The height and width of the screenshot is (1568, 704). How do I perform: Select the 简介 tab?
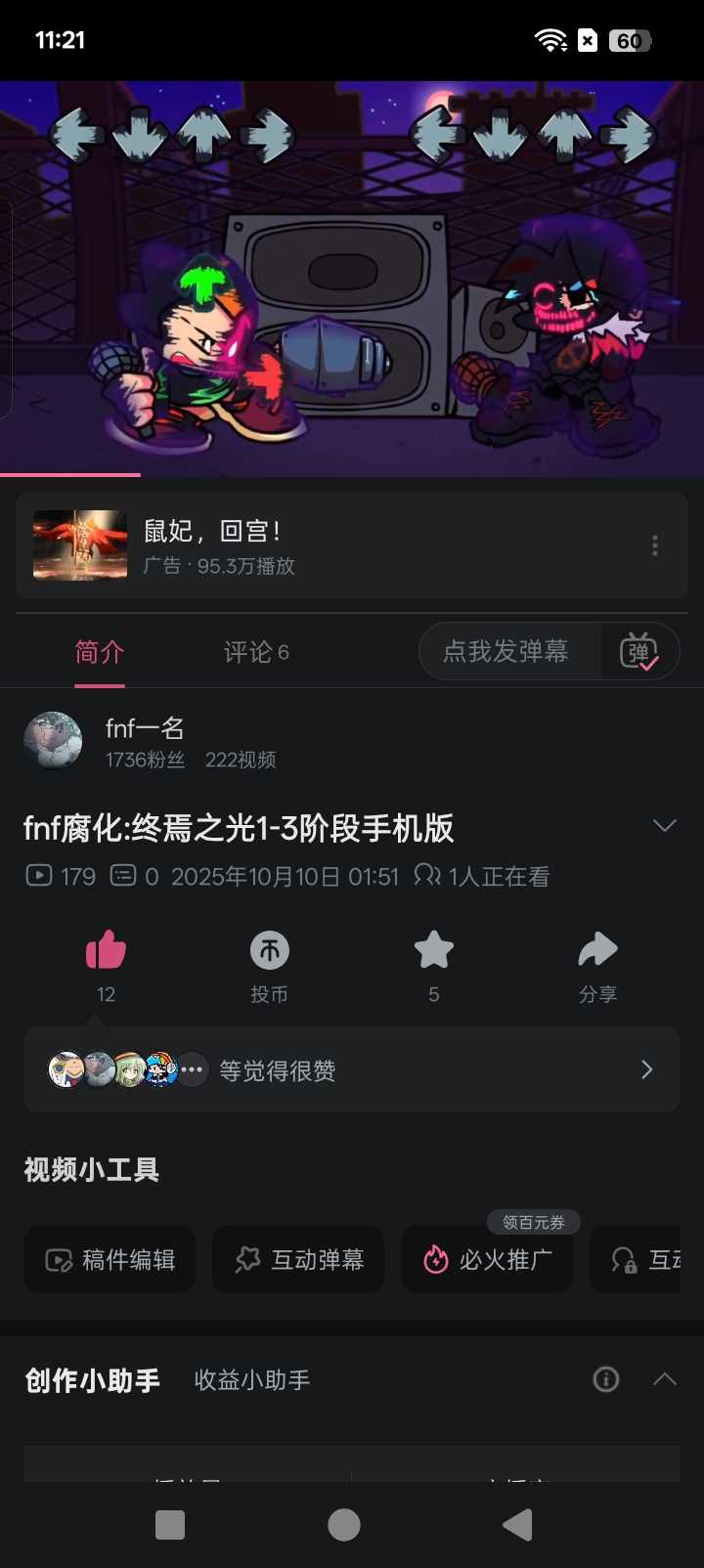click(x=100, y=652)
